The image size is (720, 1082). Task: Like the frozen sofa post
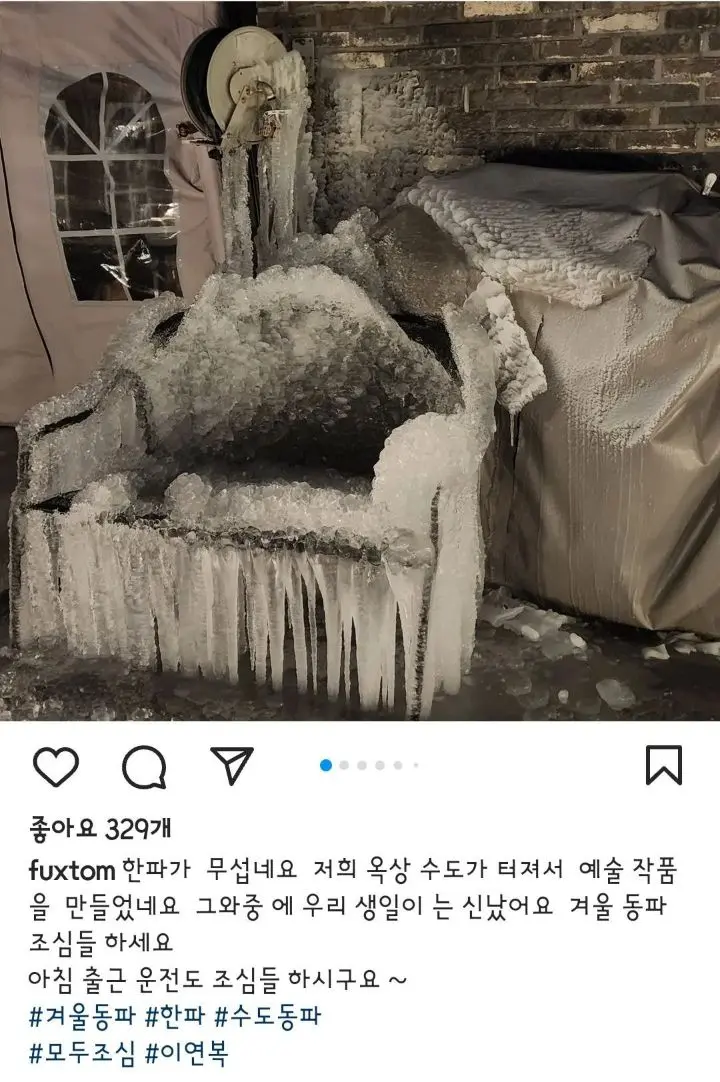pyautogui.click(x=56, y=767)
